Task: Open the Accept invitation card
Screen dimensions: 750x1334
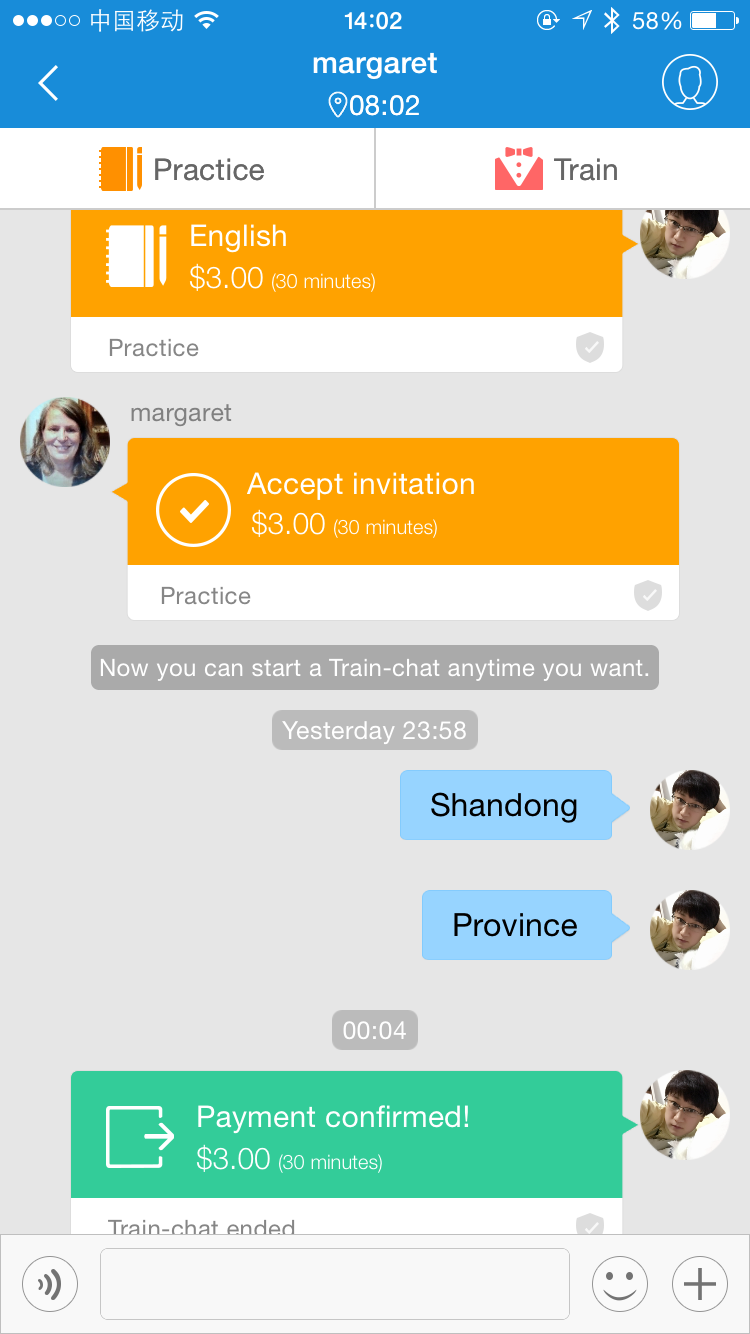Action: [403, 502]
